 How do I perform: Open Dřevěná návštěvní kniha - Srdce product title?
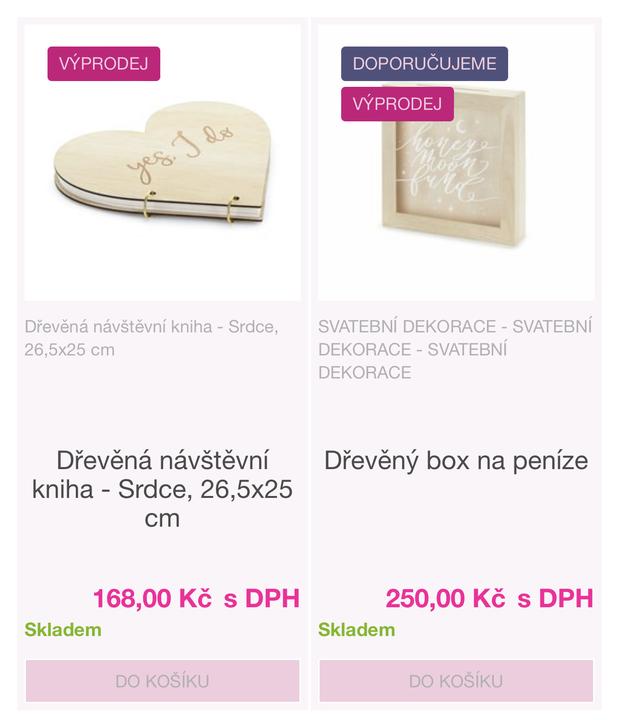pyautogui.click(x=162, y=490)
